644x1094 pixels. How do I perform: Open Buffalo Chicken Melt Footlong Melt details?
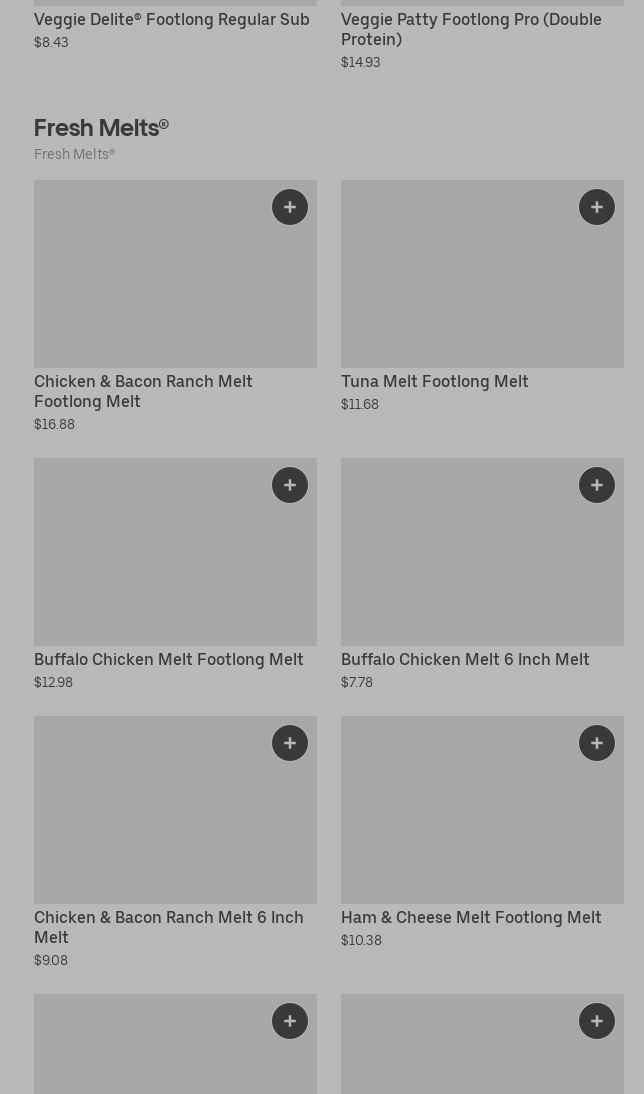tap(168, 660)
